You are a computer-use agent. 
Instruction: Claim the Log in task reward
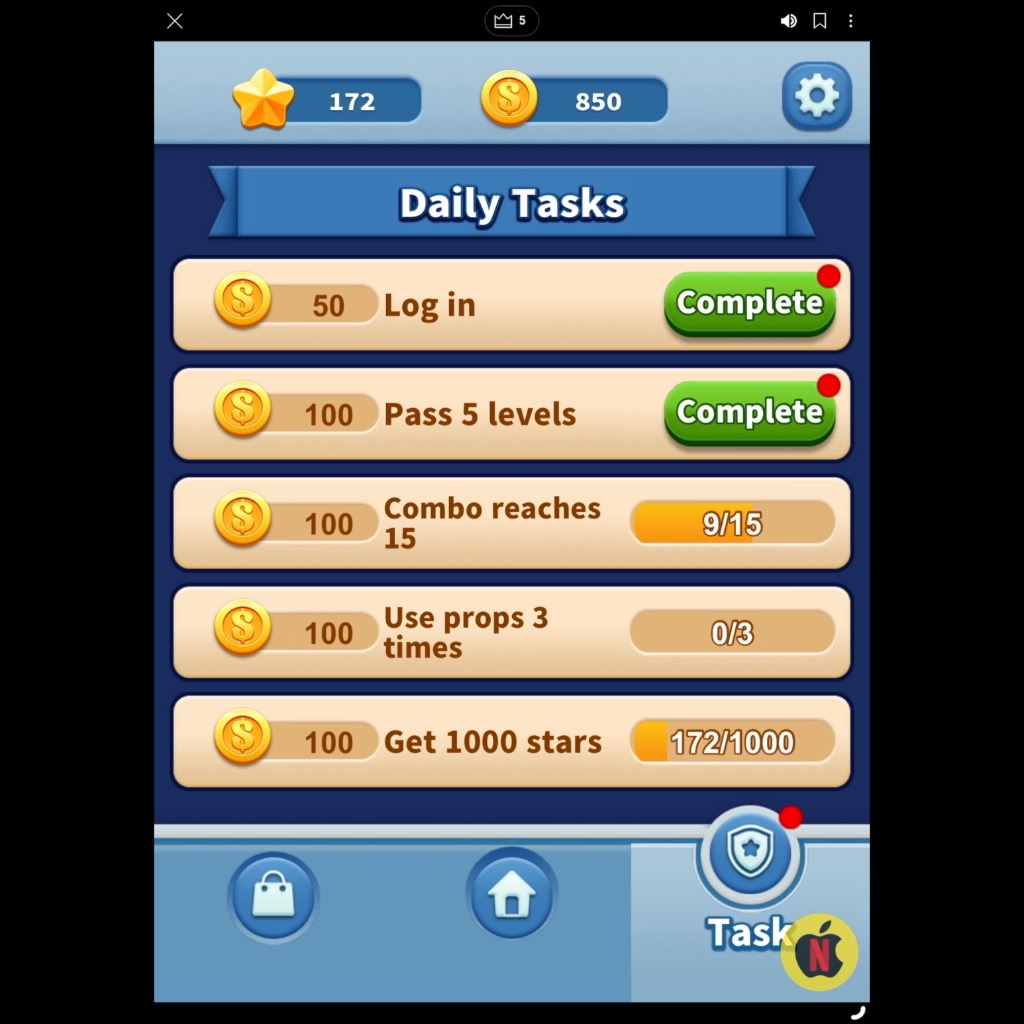tap(749, 303)
